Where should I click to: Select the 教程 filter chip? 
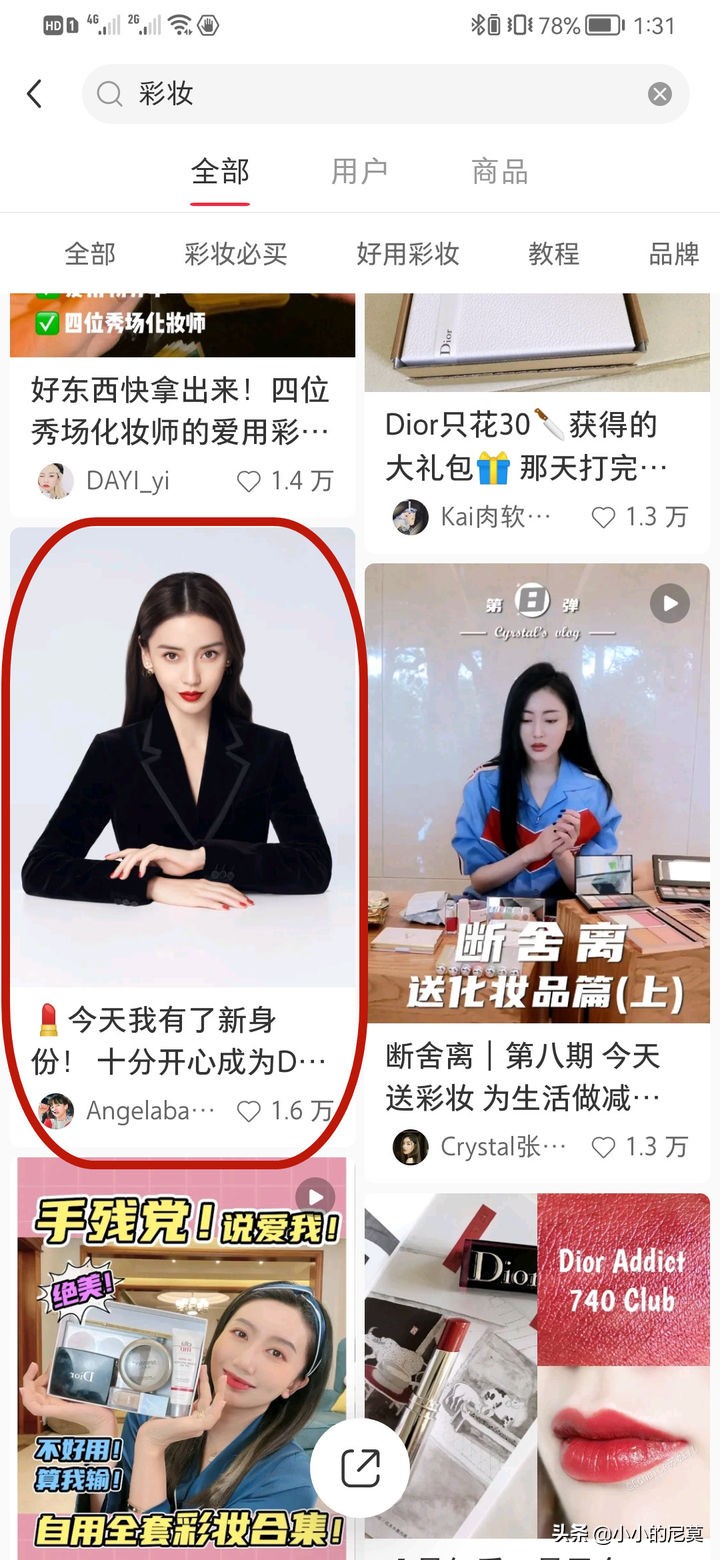pos(553,255)
